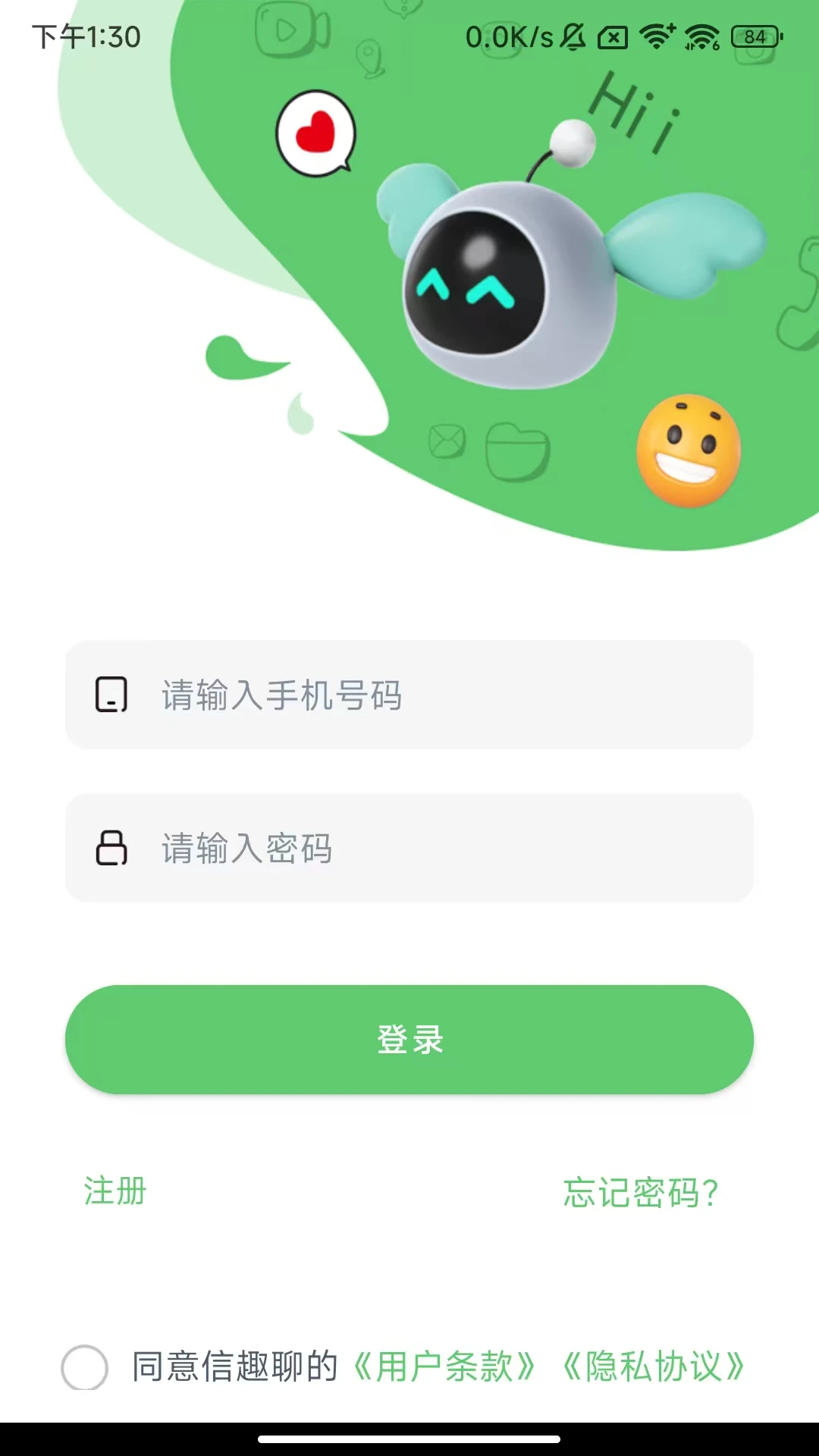Open the 《用户条款》 user terms link
This screenshot has width=819, height=1456.
click(x=444, y=1367)
